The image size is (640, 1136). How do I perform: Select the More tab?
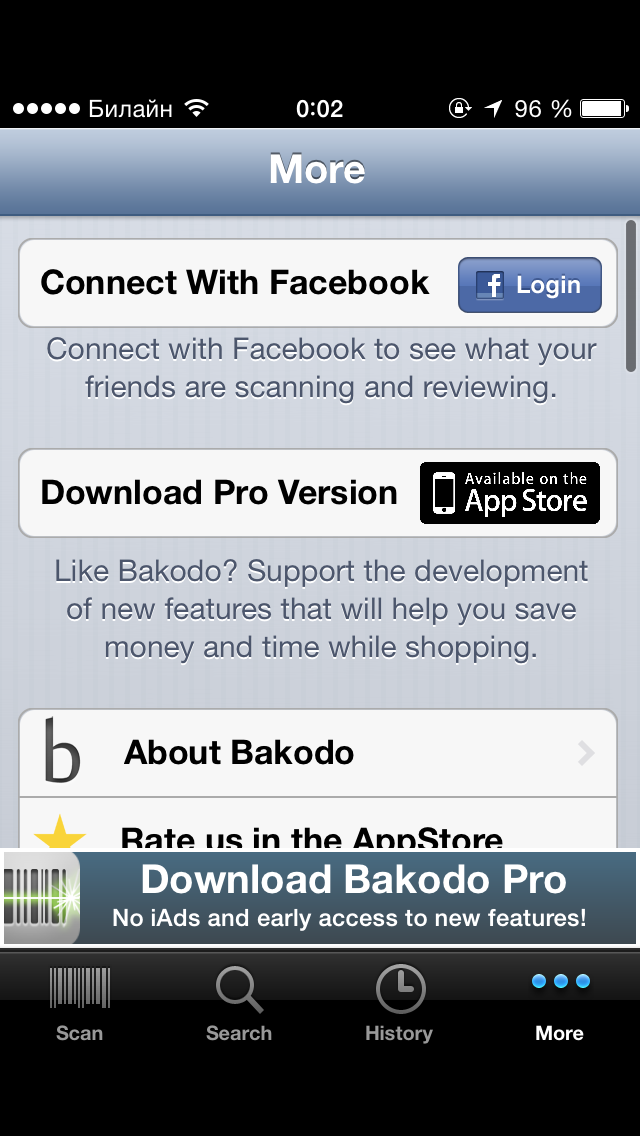click(x=560, y=1003)
